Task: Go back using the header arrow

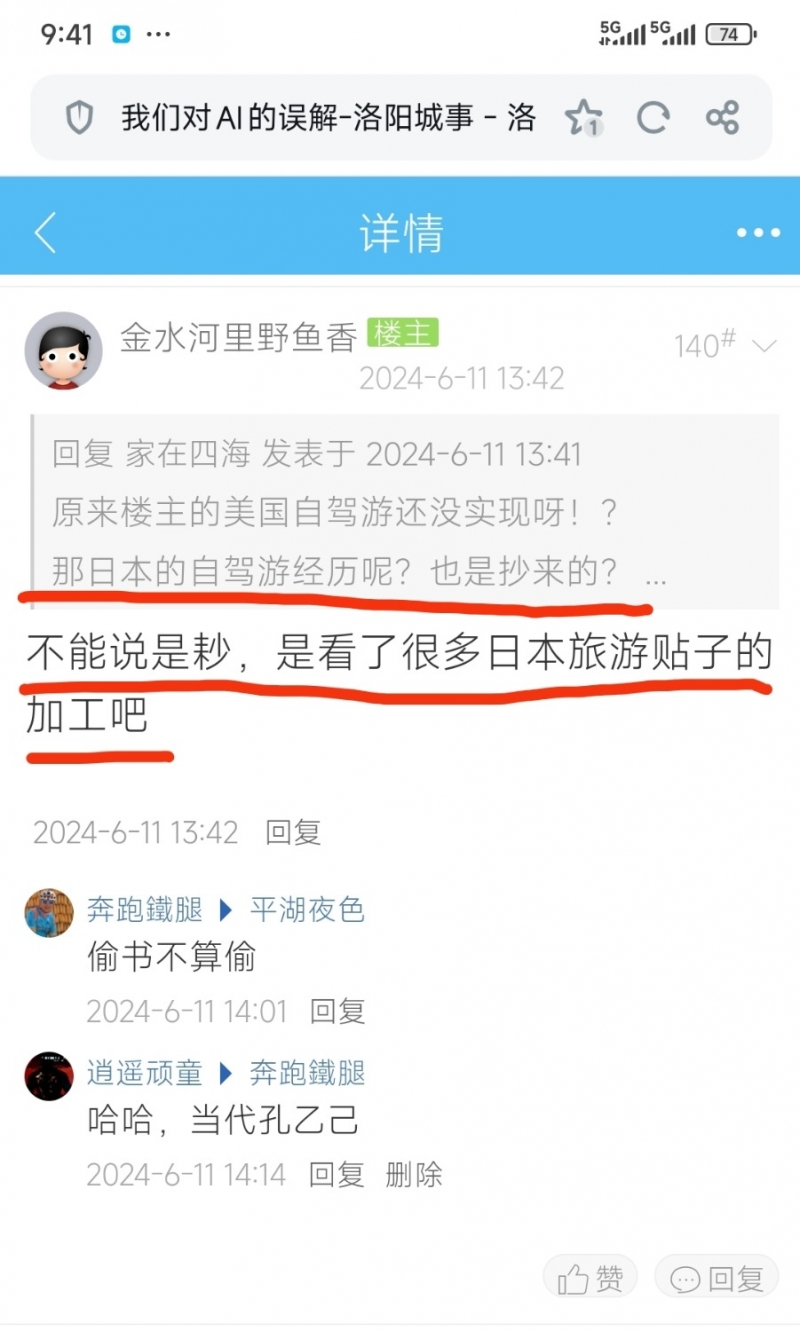Action: pyautogui.click(x=46, y=233)
